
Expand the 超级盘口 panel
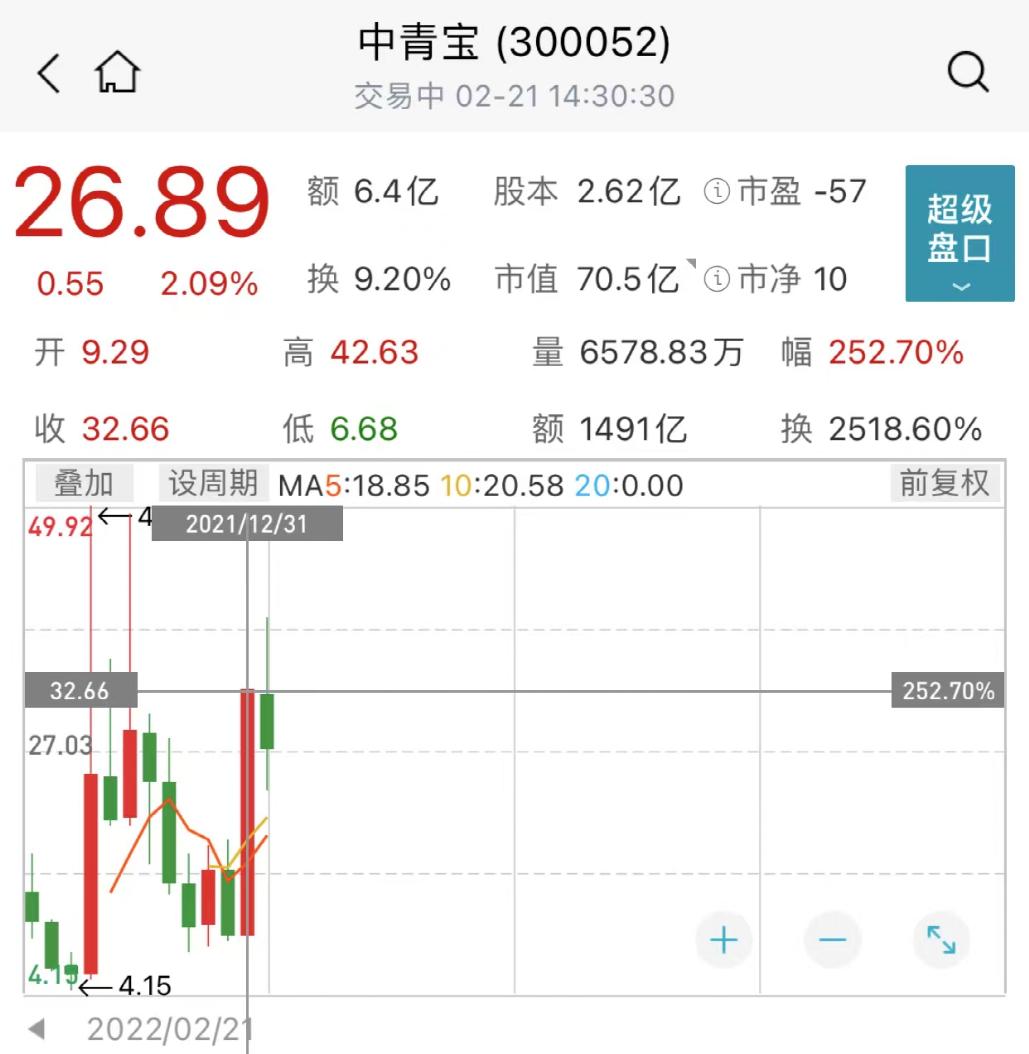pyautogui.click(x=959, y=234)
